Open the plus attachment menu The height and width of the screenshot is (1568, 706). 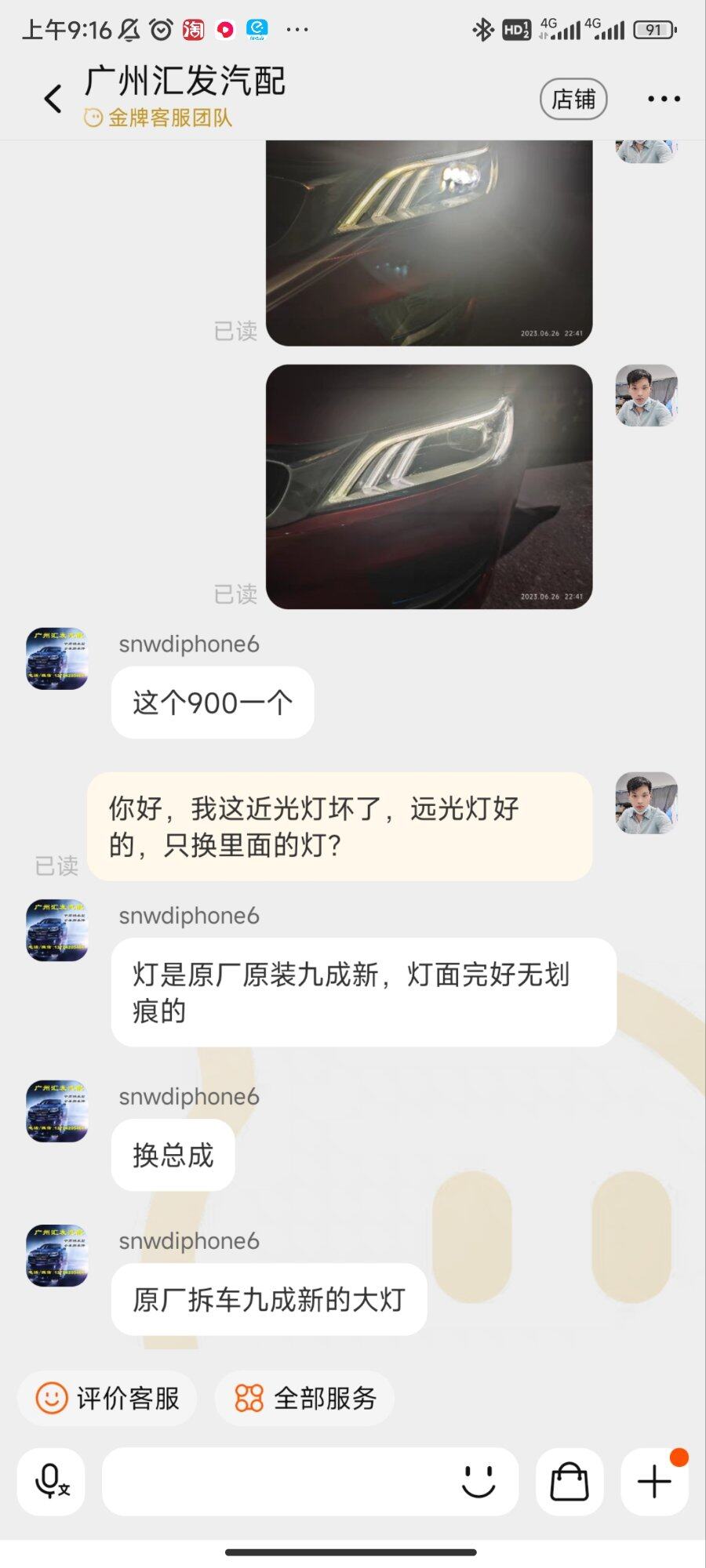pyautogui.click(x=654, y=1481)
